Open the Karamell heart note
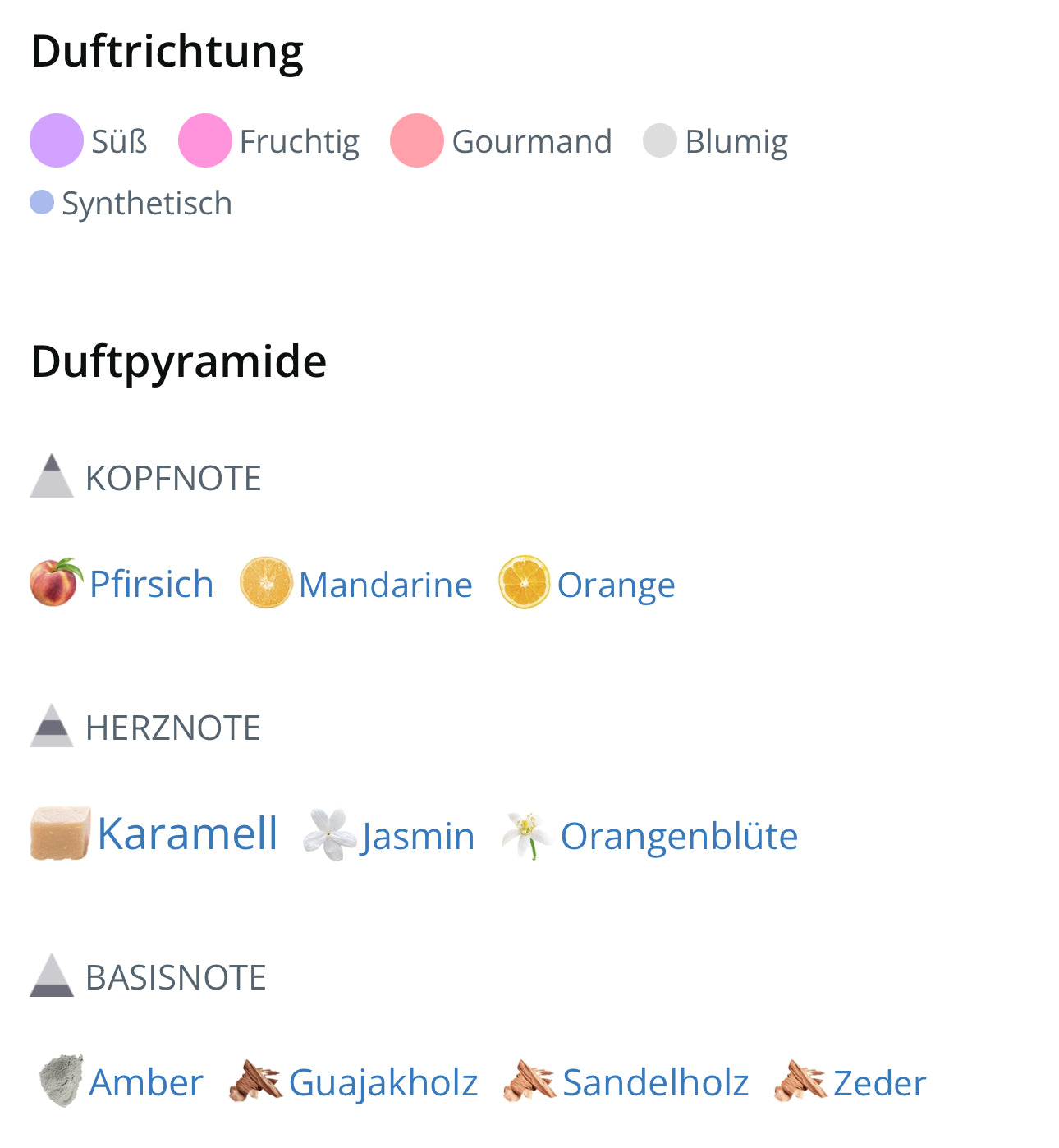1059x1148 pixels. (187, 833)
